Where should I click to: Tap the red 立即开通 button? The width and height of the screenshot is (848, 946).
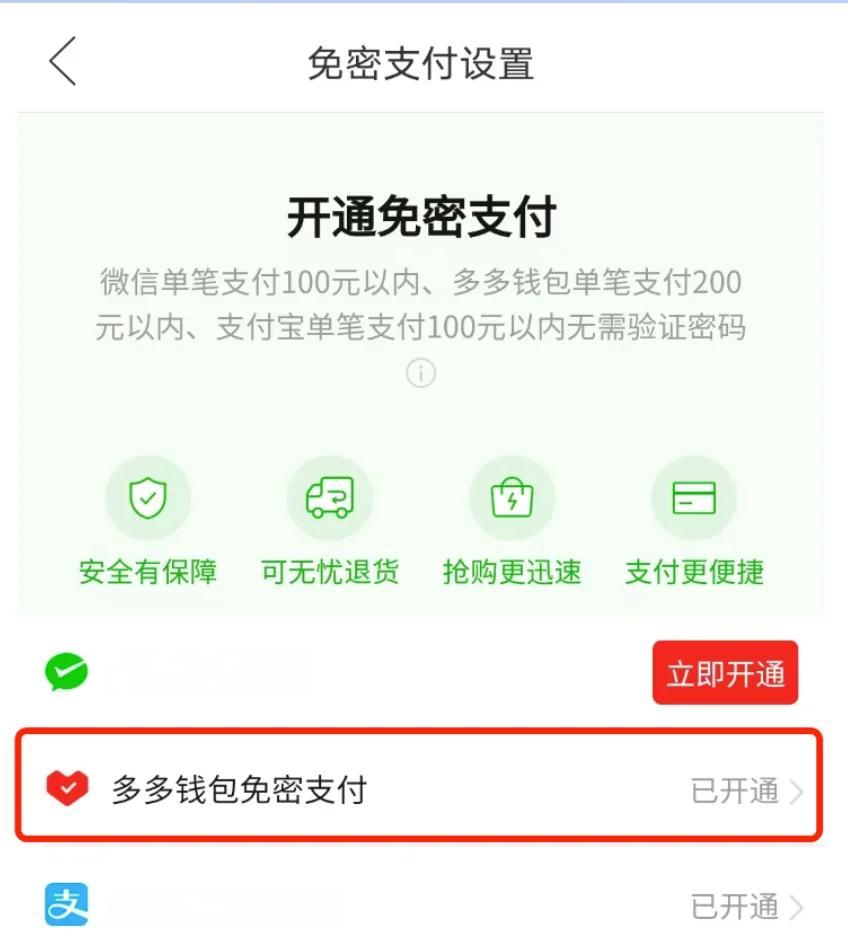(x=725, y=673)
